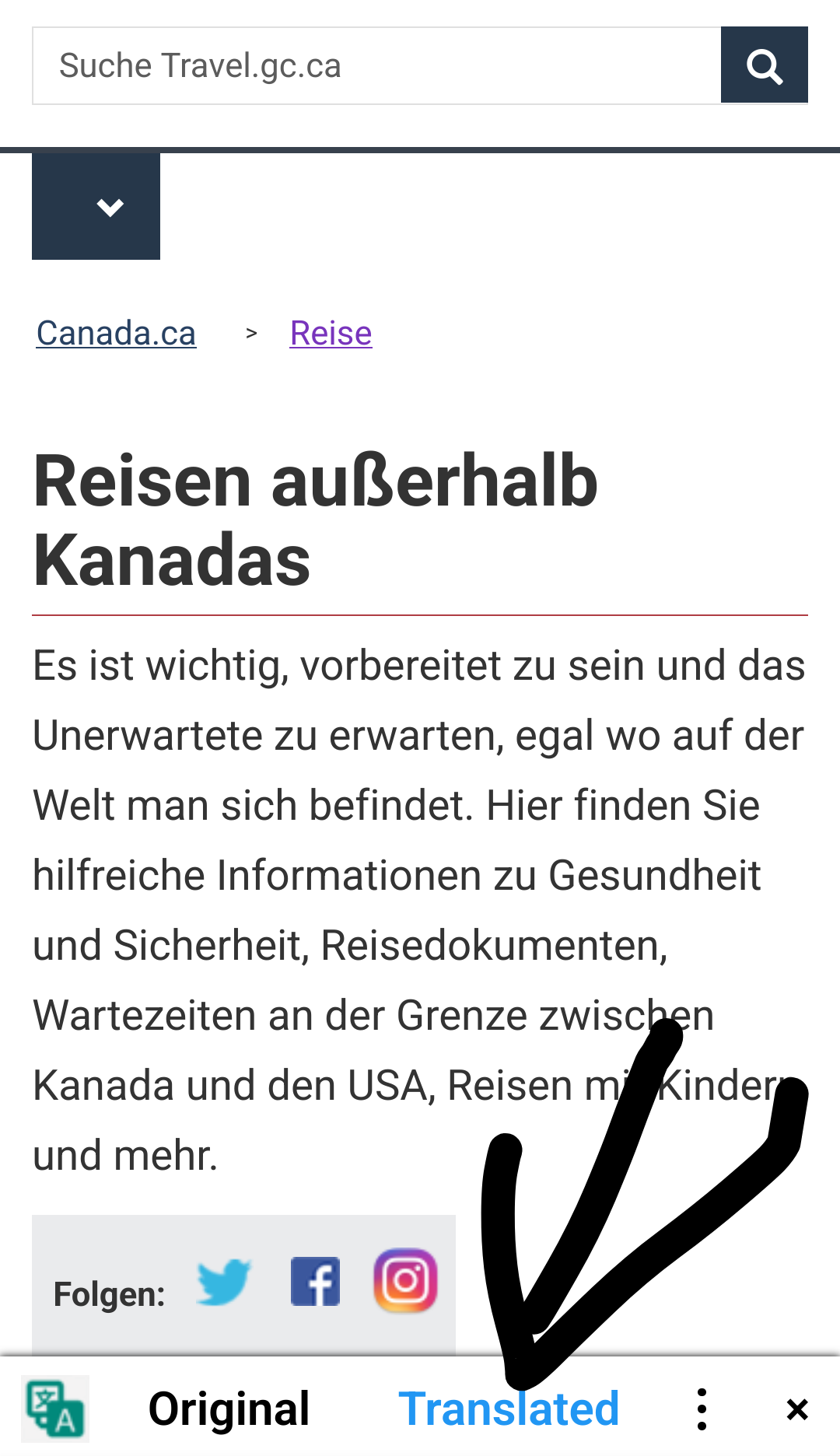Image resolution: width=840 pixels, height=1456 pixels.
Task: Open the Canada.ca breadcrumb link
Action: [116, 334]
